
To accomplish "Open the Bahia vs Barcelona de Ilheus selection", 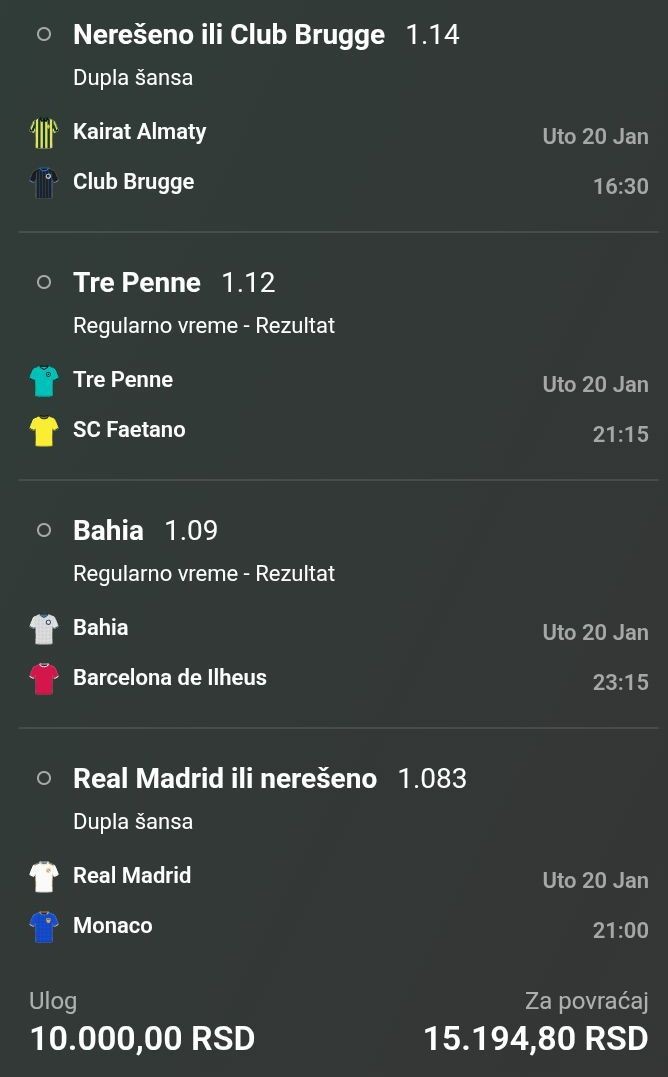I will point(108,531).
